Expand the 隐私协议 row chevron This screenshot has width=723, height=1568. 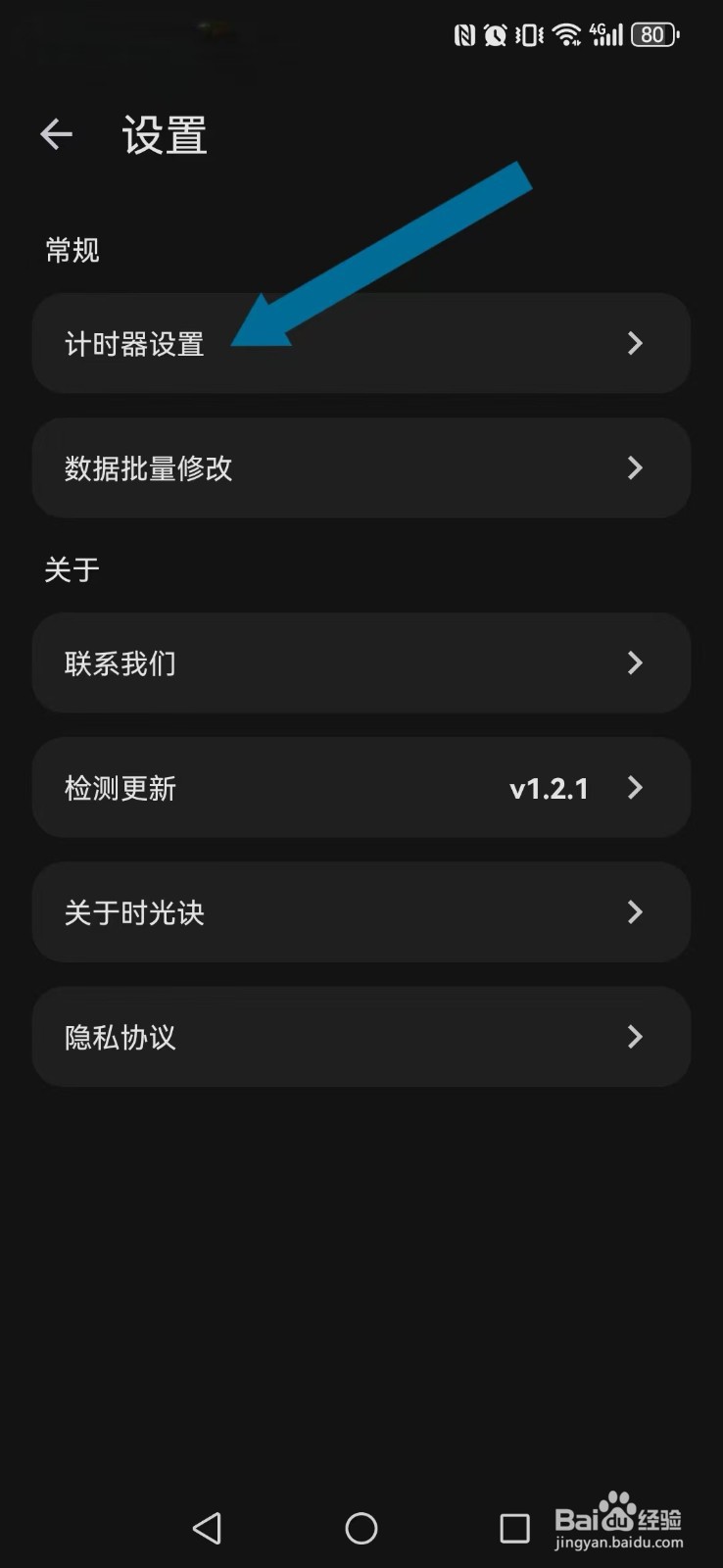click(x=635, y=1037)
